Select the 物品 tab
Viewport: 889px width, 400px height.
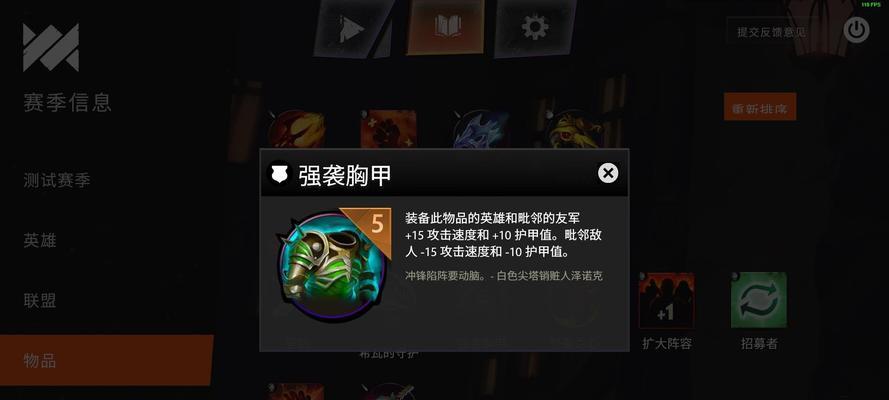point(40,360)
